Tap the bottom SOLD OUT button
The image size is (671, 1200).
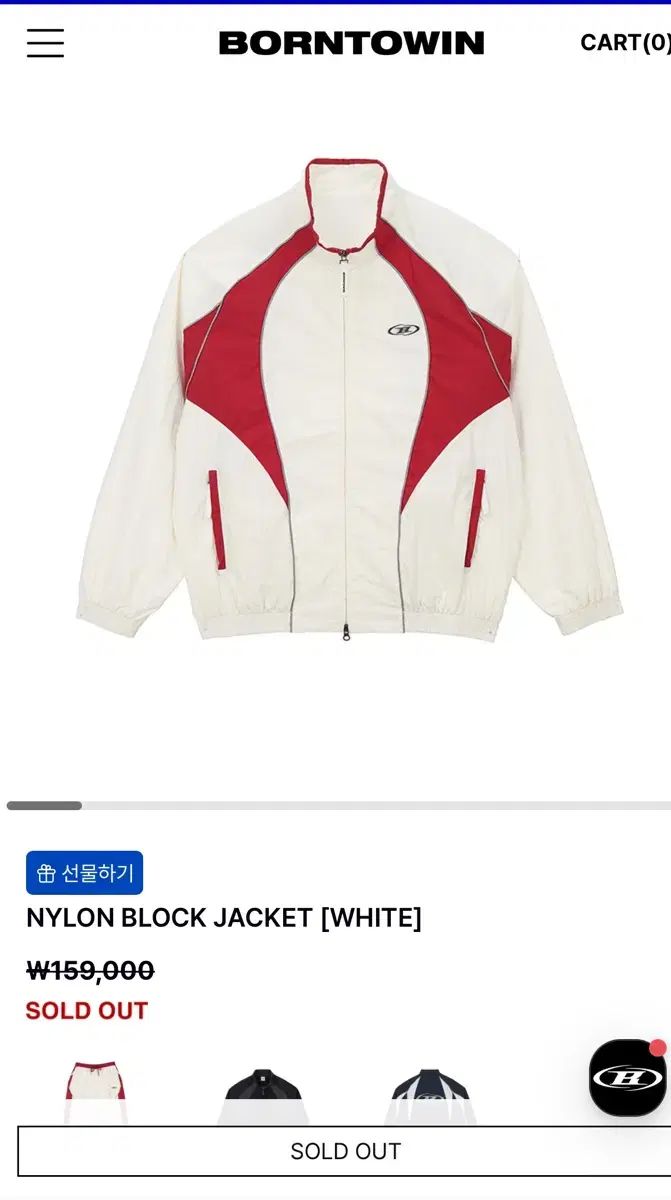click(345, 1152)
